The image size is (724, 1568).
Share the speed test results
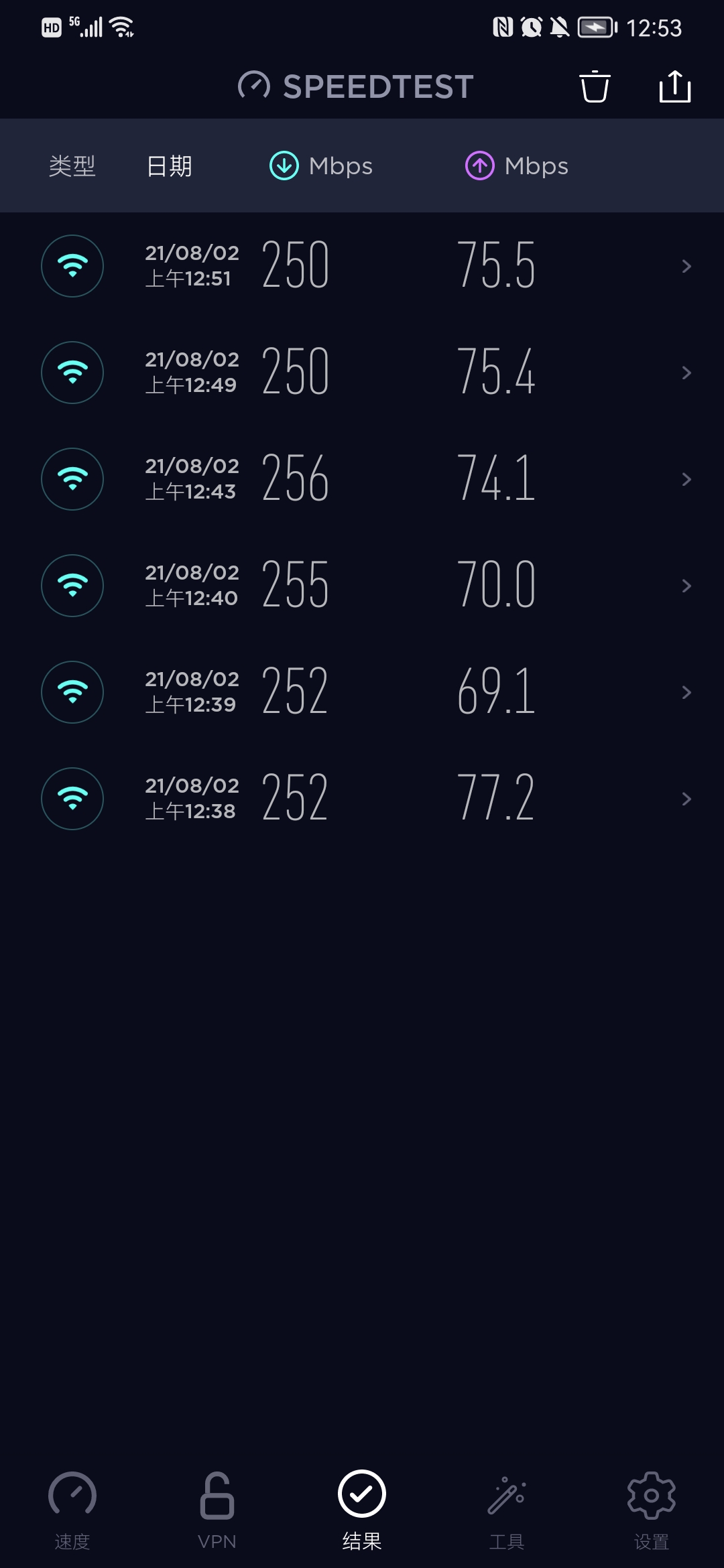(674, 86)
